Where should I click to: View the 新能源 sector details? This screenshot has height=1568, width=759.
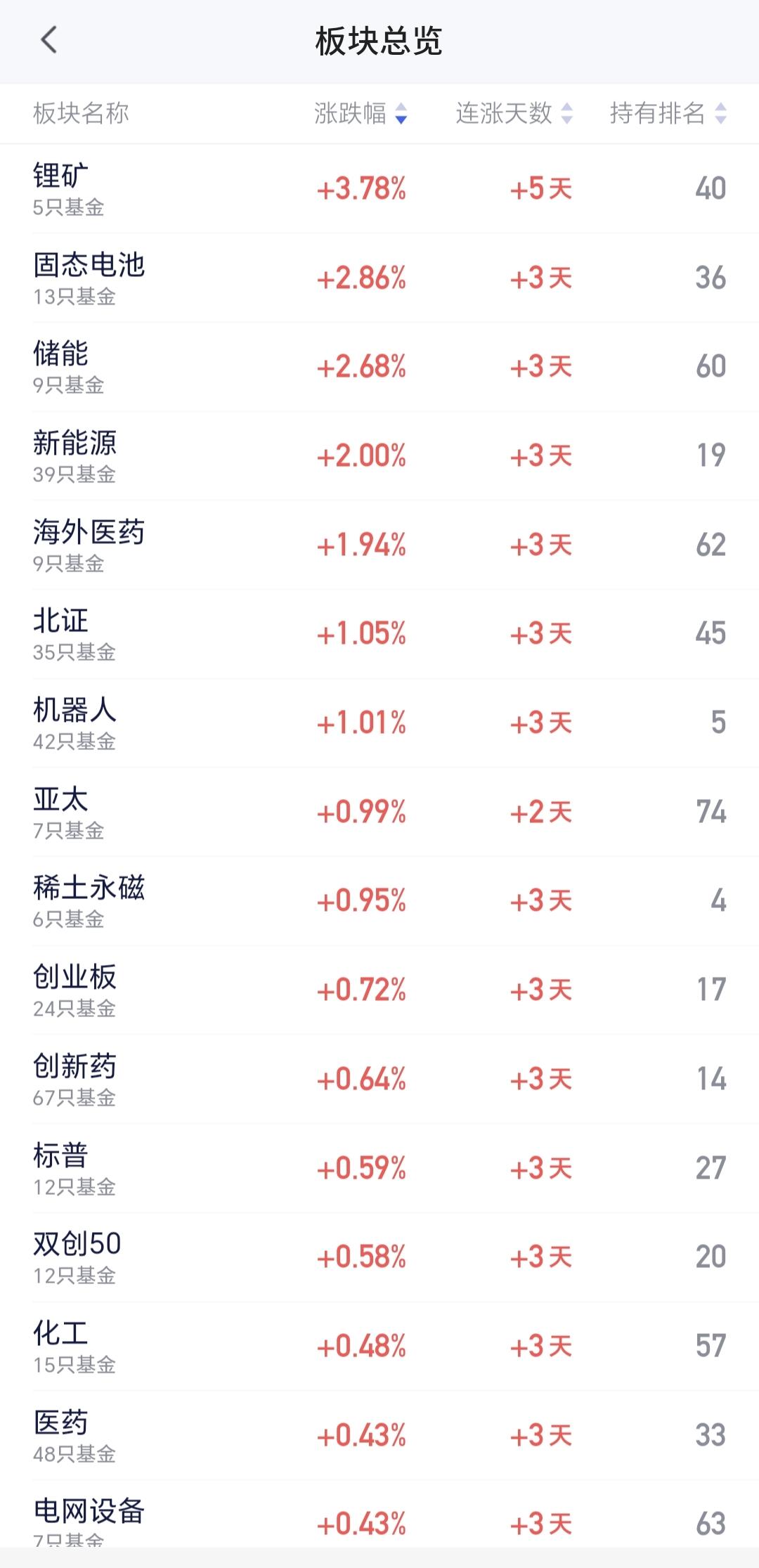click(379, 455)
